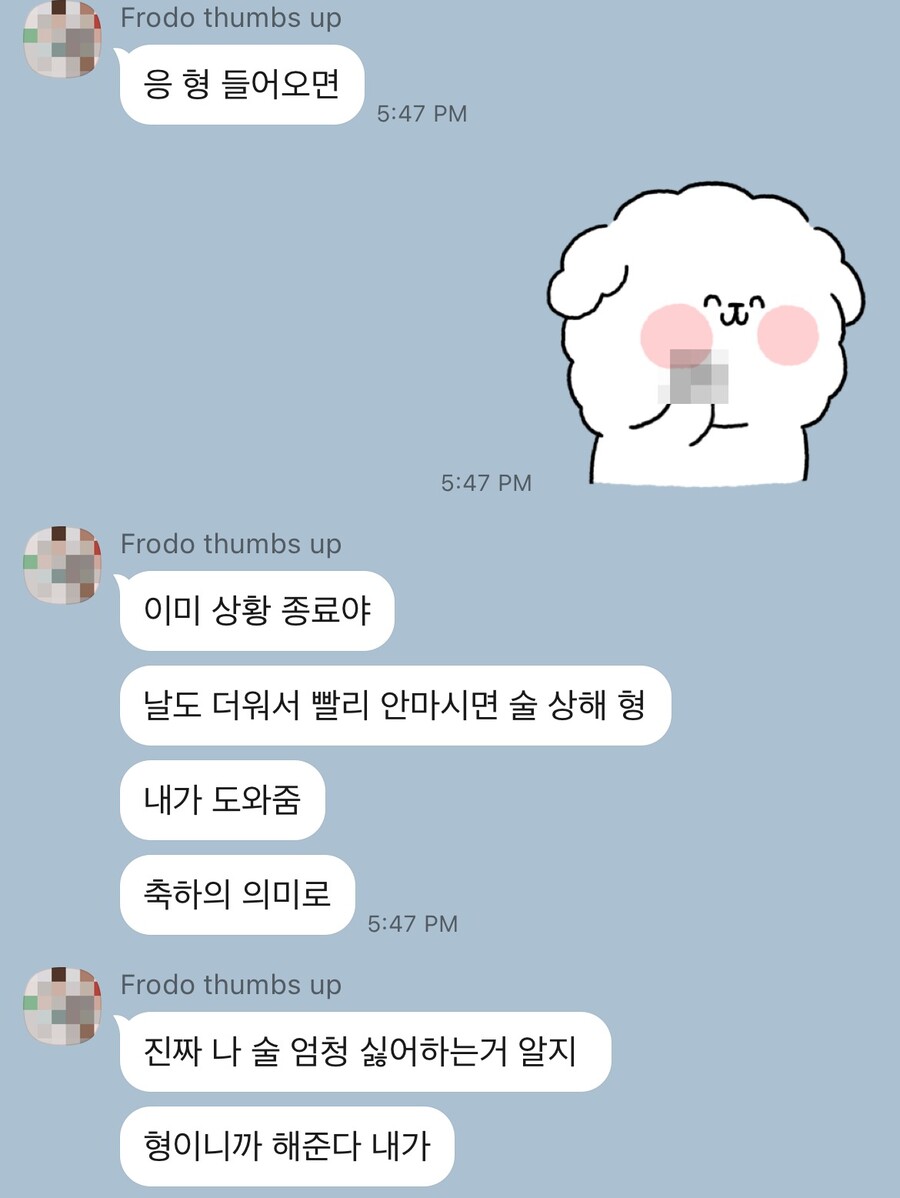Open sender's profile picture beside "응 형 들어오면"
Screen dimensions: 900x1198
point(63,39)
